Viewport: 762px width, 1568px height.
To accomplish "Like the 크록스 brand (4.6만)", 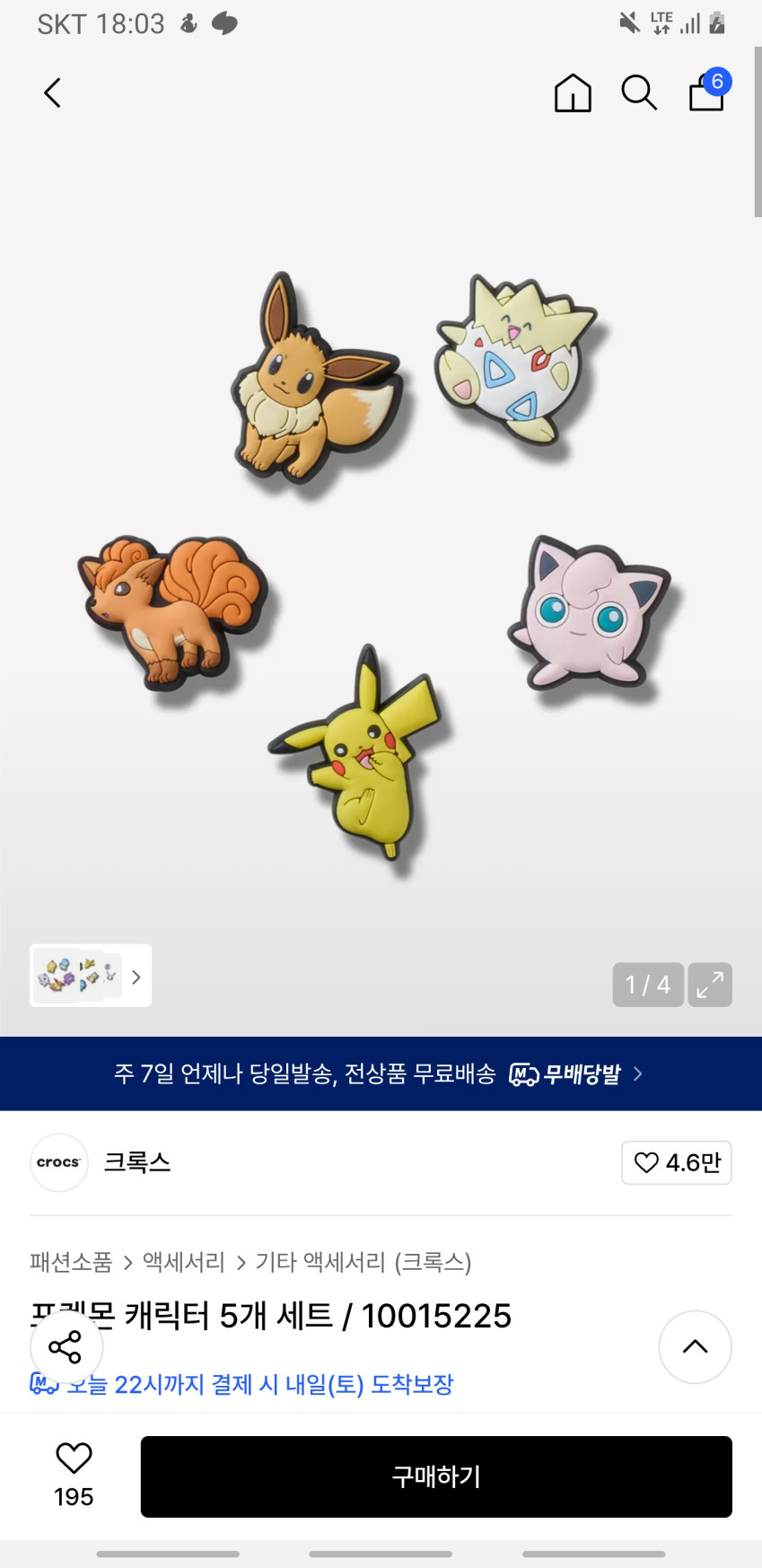I will (x=677, y=1162).
